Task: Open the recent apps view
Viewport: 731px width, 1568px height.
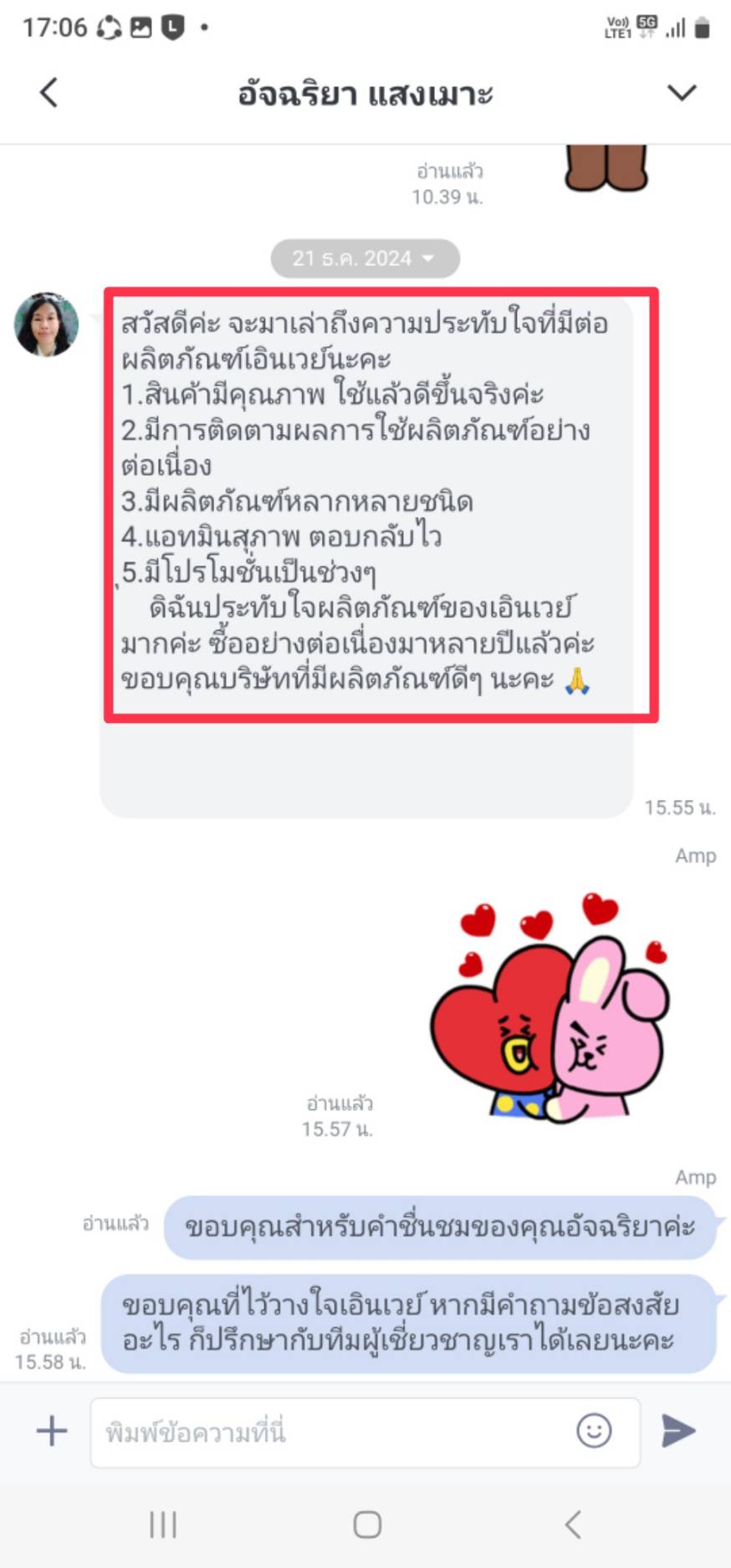Action: point(163,1524)
